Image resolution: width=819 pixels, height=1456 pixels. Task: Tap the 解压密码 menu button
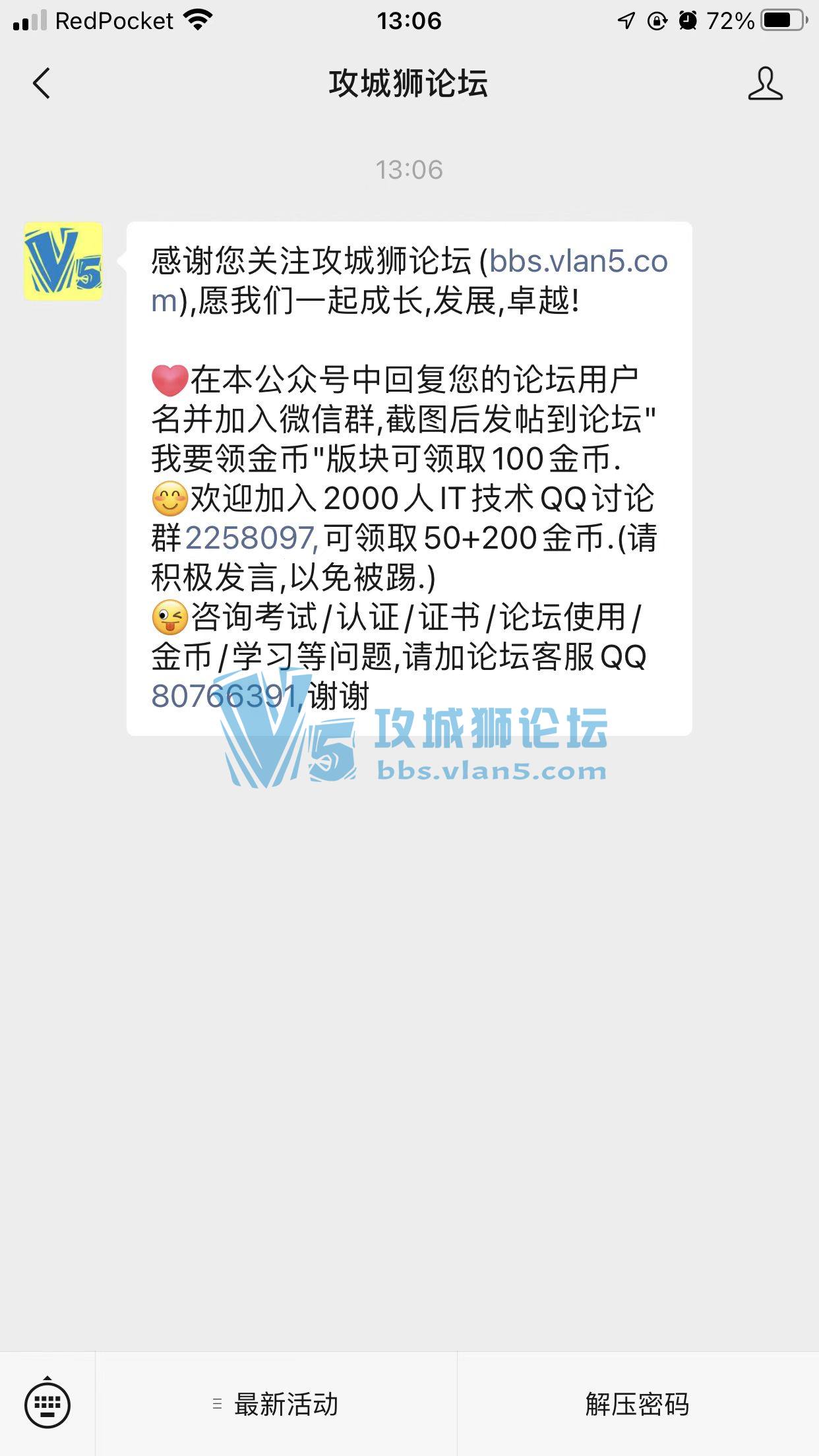click(637, 1404)
